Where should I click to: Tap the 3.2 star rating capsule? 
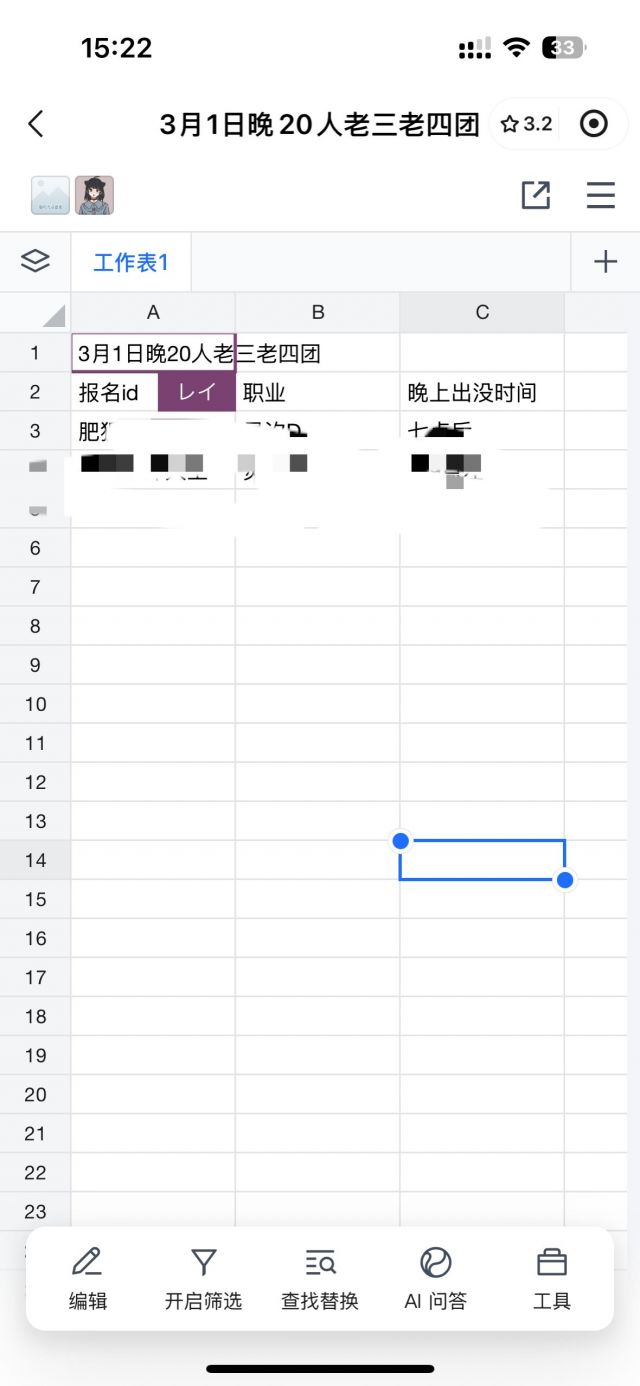click(527, 124)
